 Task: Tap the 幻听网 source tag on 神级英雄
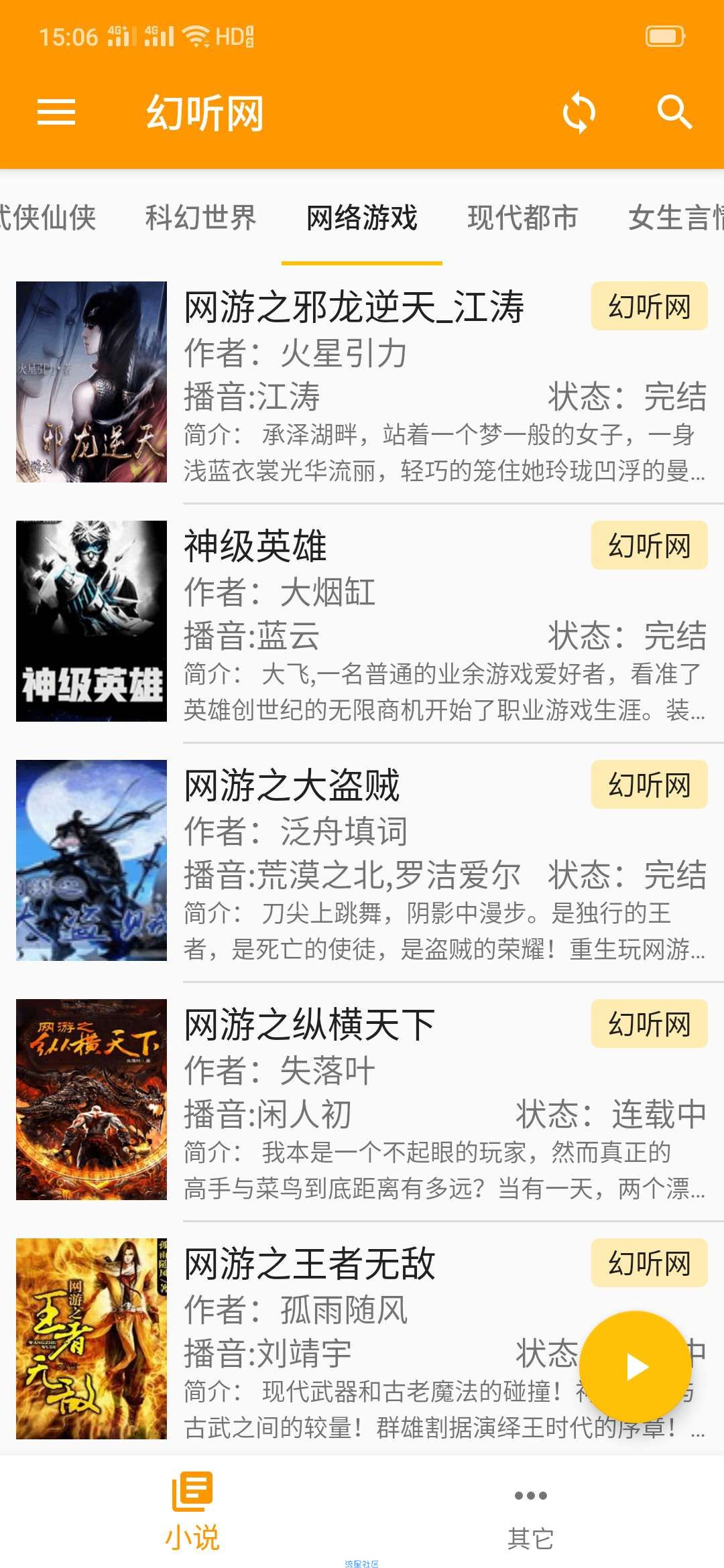pos(649,545)
